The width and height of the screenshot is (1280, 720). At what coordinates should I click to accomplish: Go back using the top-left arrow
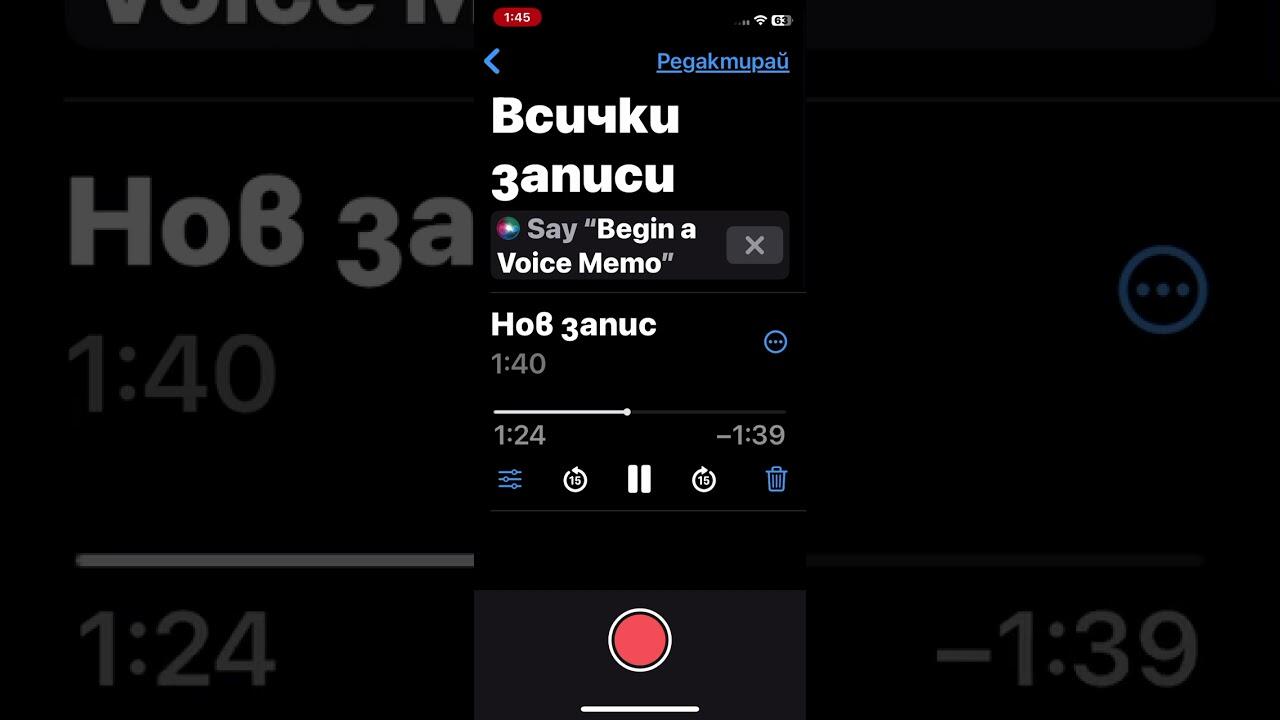[x=492, y=62]
